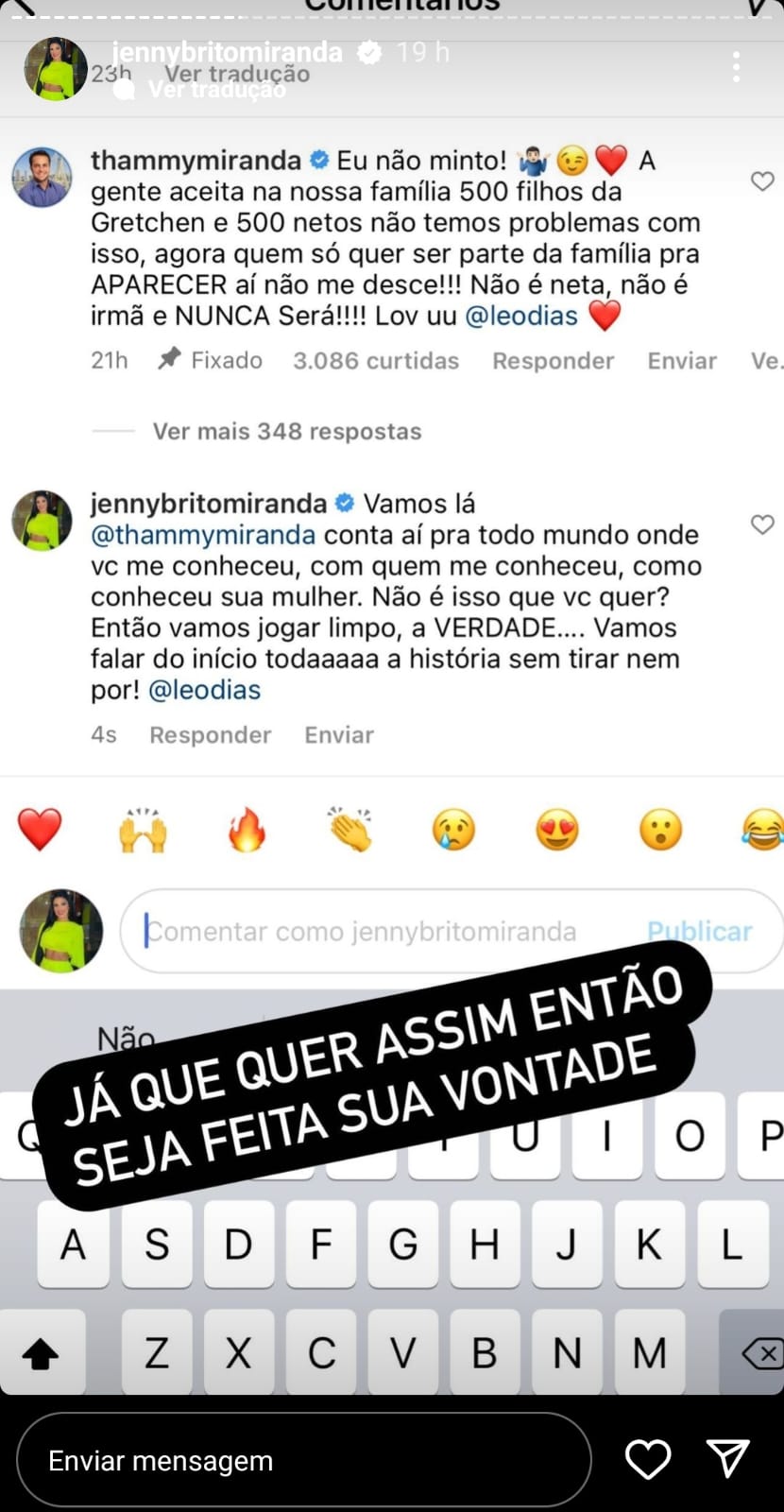784x1512 pixels.
Task: Click the verified badge next to thammymiranda
Action: (x=319, y=160)
